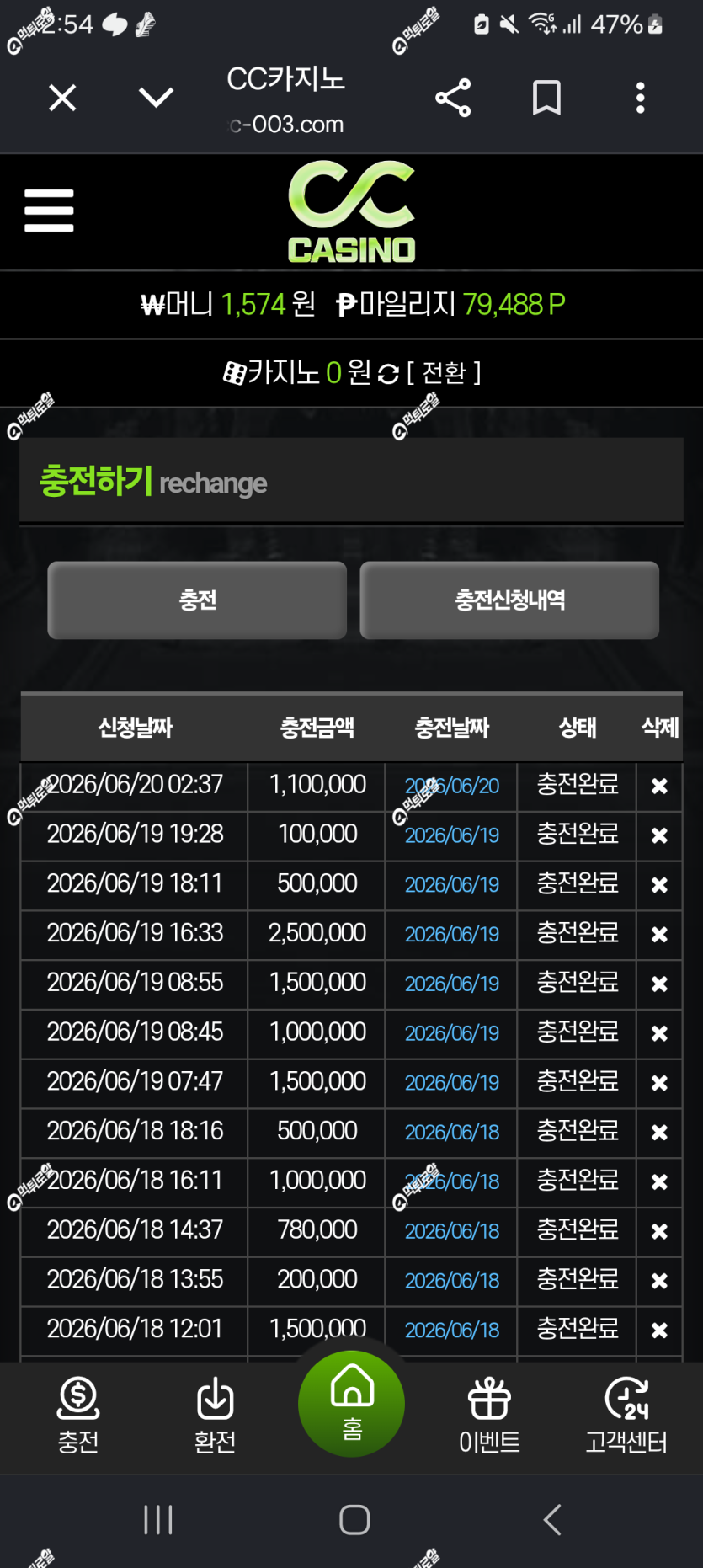
Task: Refresh the casino balance
Action: point(388,374)
